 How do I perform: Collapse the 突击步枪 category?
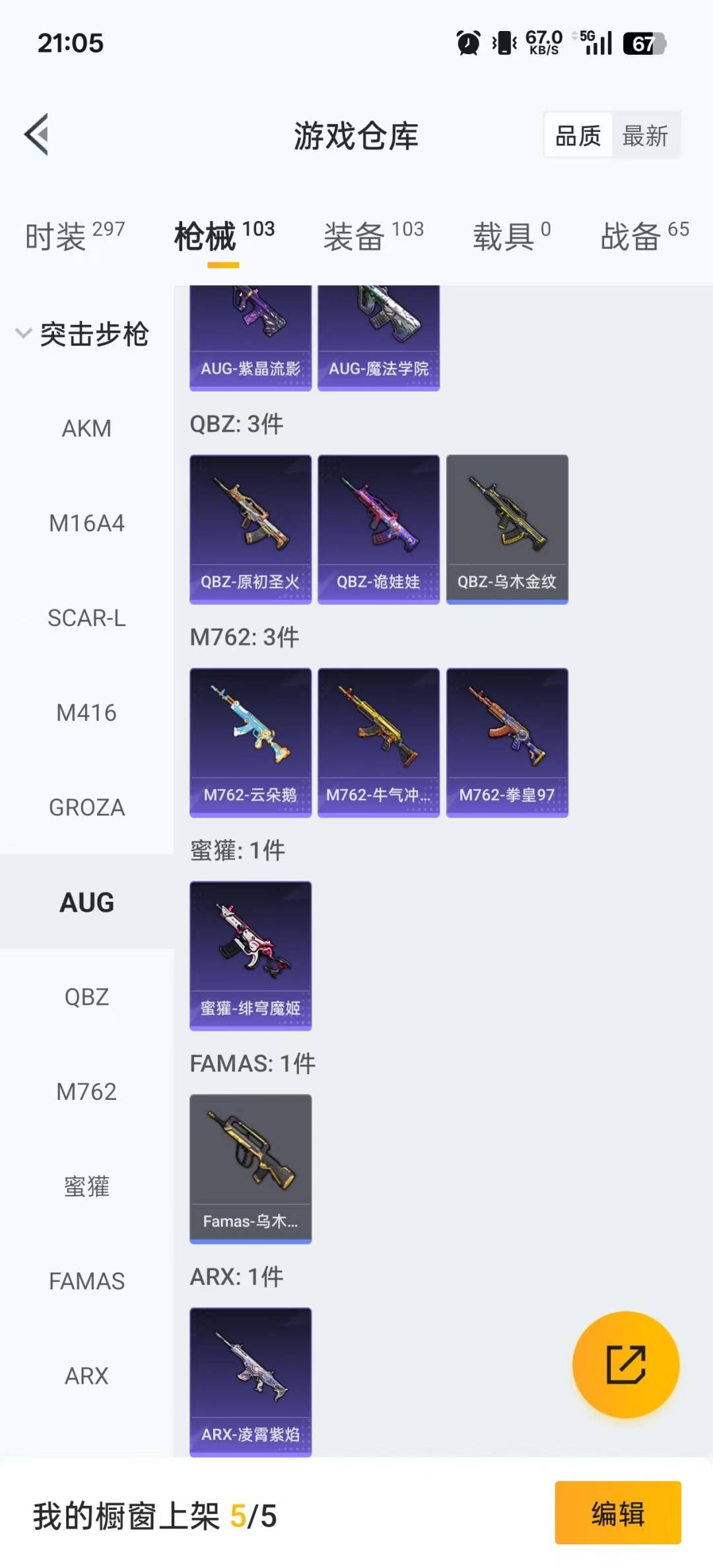click(24, 333)
